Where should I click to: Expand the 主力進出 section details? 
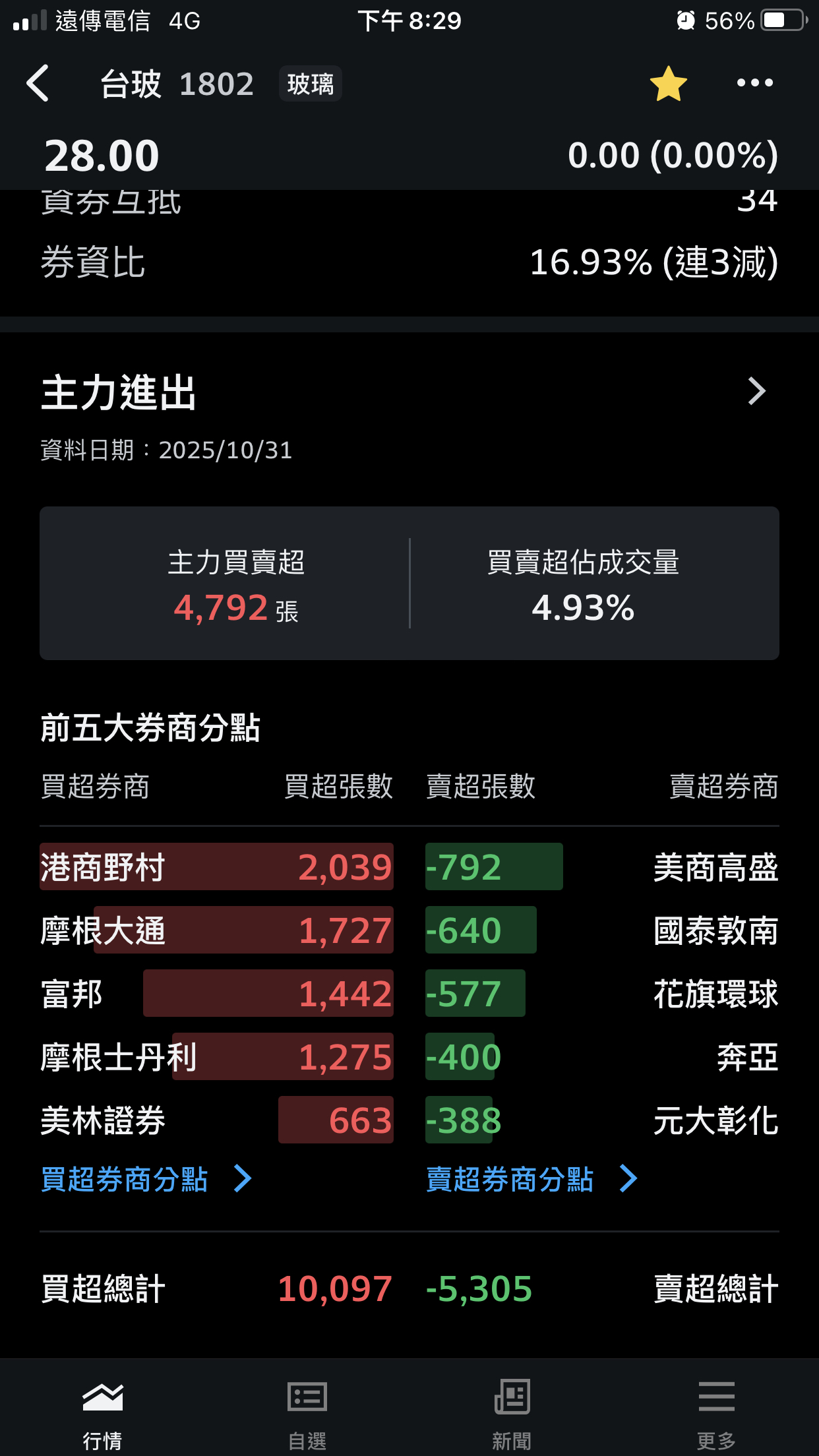756,392
